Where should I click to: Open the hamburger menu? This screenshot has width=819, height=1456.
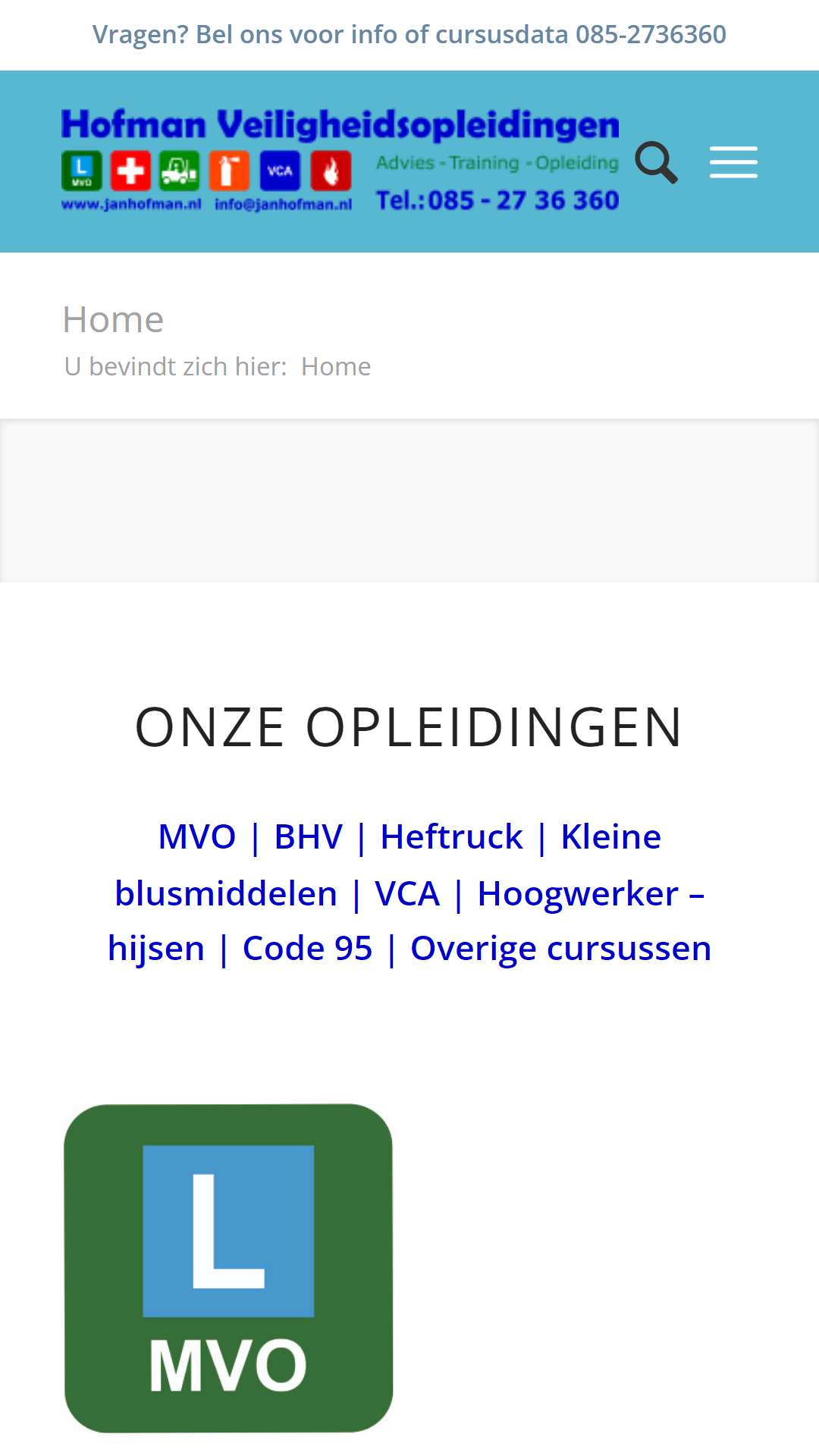[x=733, y=162]
